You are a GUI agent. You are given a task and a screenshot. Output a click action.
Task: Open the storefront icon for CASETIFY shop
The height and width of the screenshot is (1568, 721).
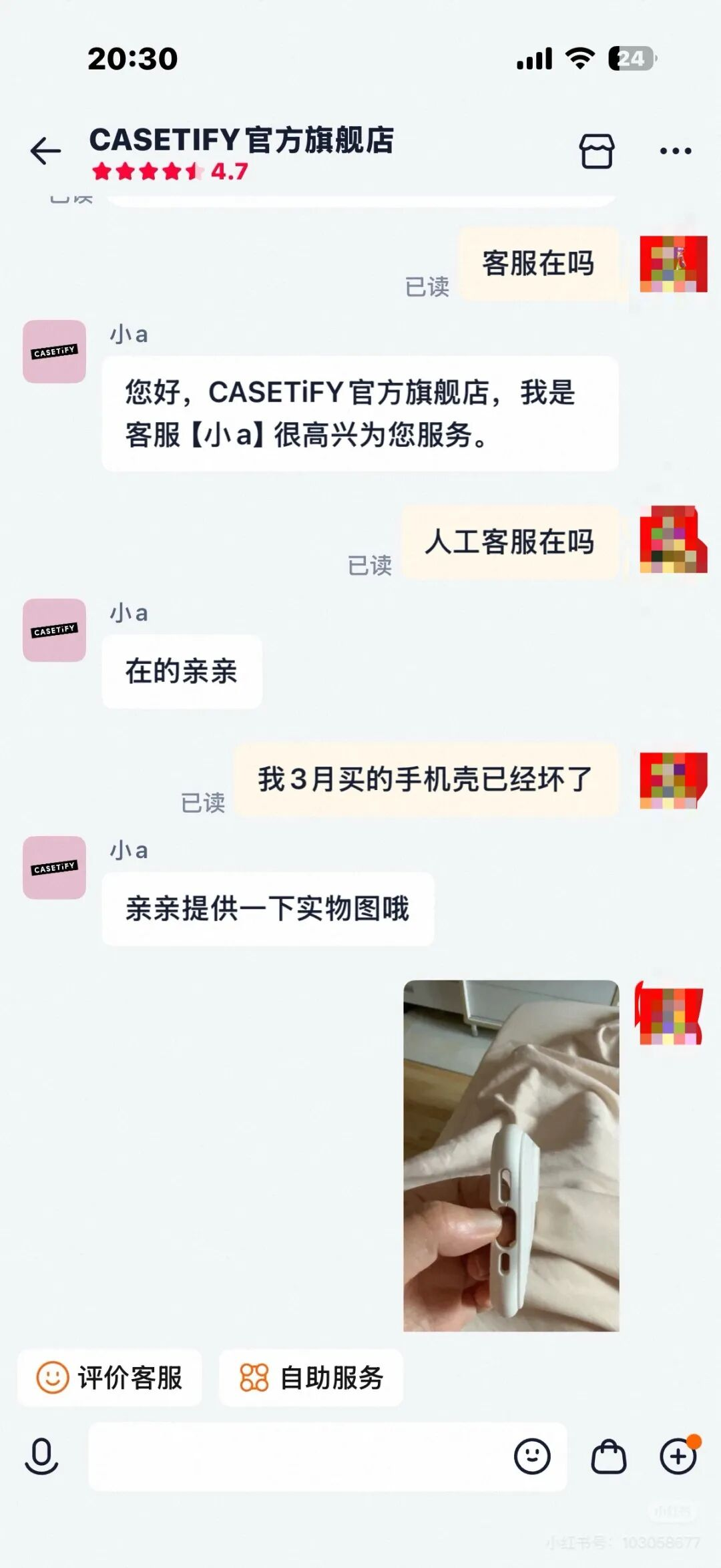597,151
